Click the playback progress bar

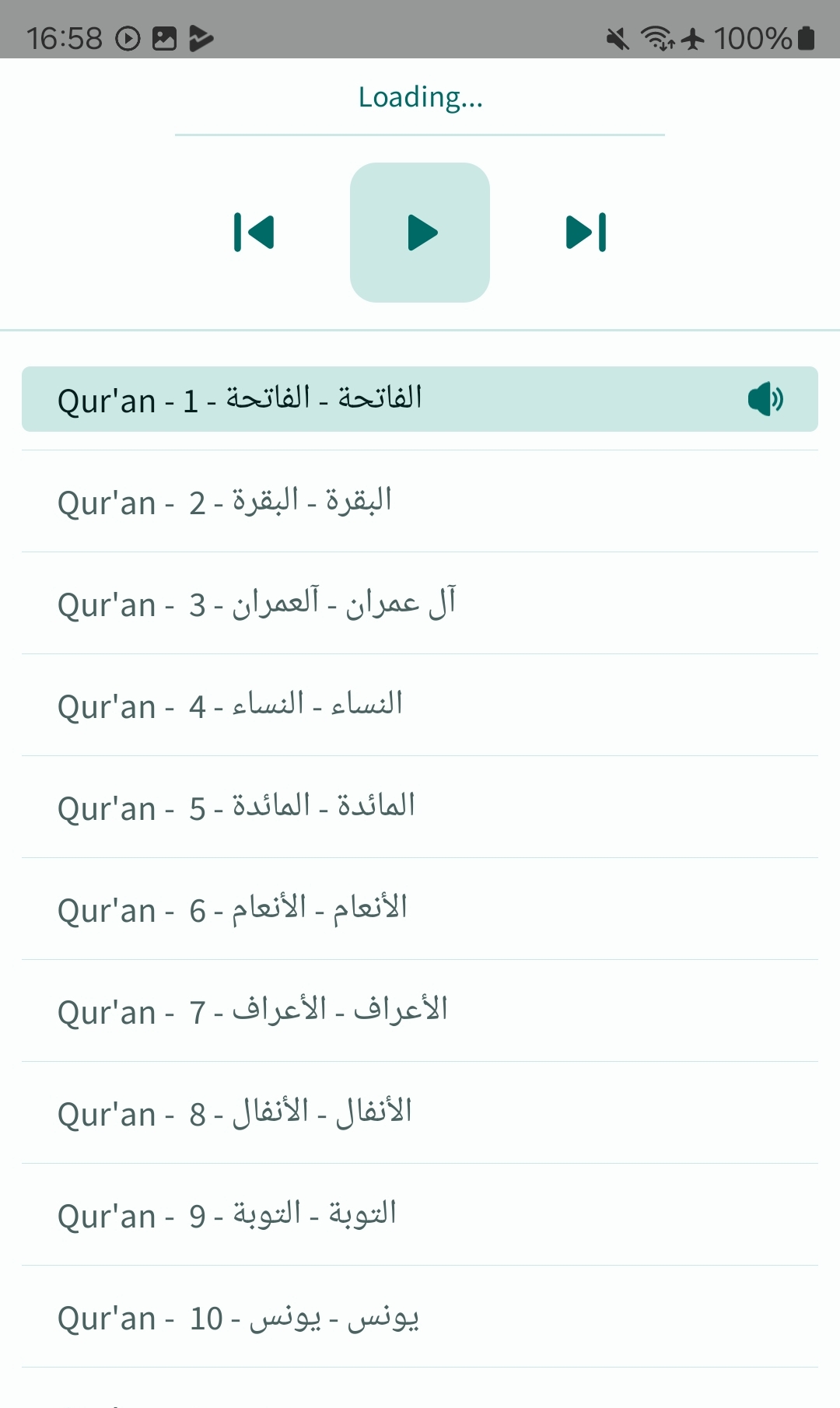(x=420, y=134)
